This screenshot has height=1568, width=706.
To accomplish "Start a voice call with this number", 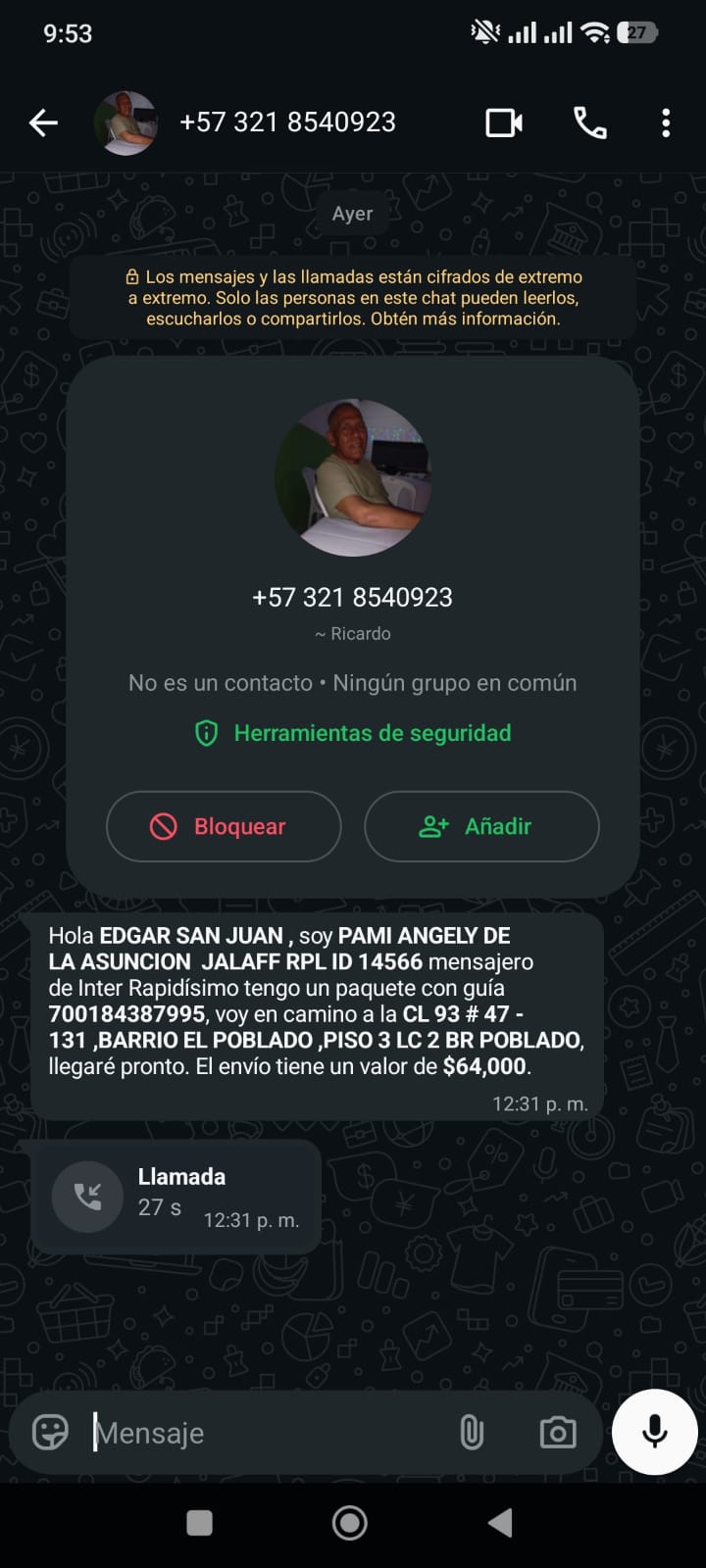I will (589, 122).
